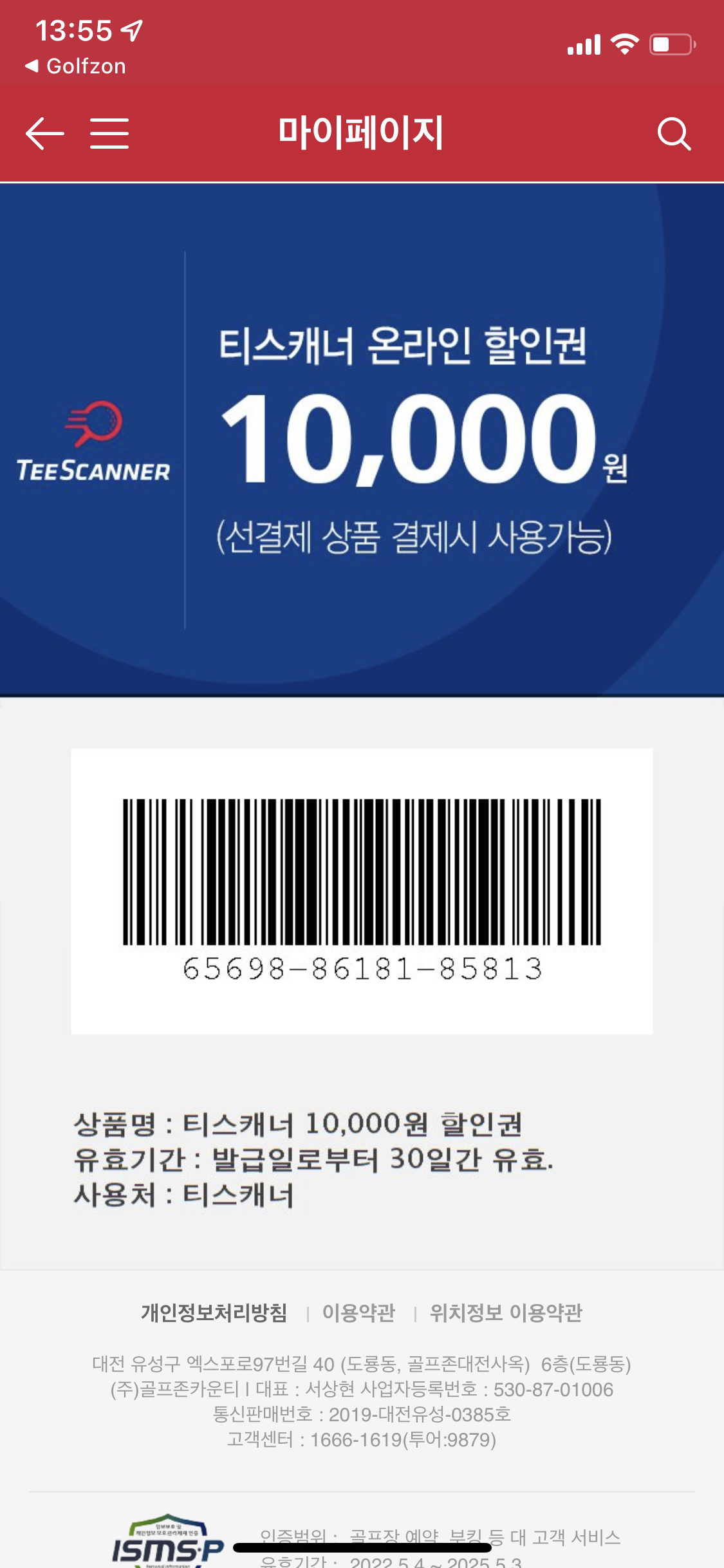Open the search magnifier icon
Image resolution: width=724 pixels, height=1568 pixels.
point(674,134)
